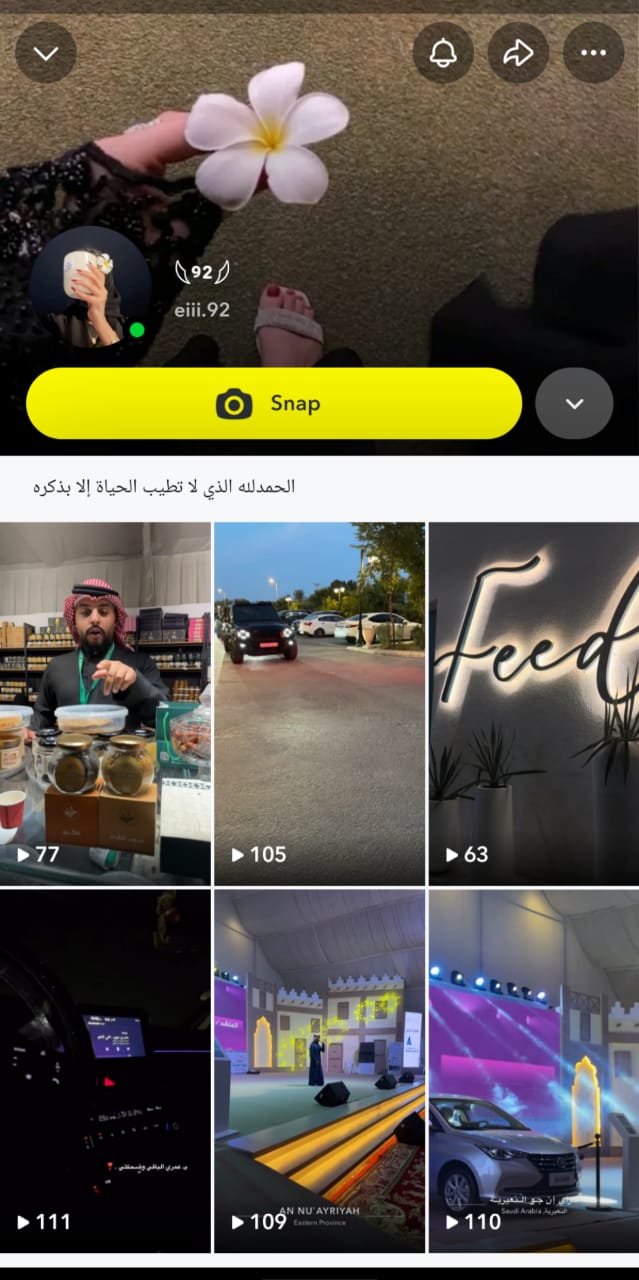Tap the yellow Snap button
This screenshot has height=1280, width=639.
coord(274,404)
